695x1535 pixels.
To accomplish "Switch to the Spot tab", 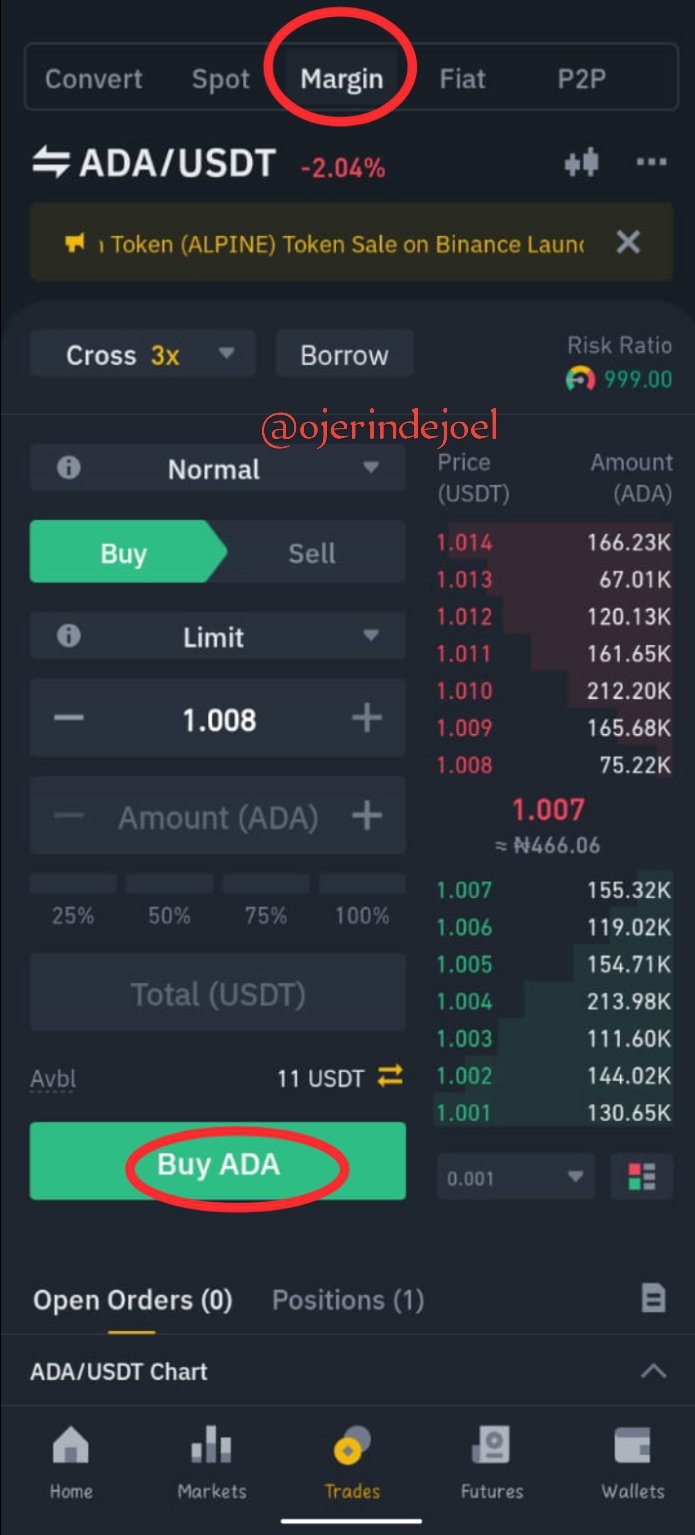I will (x=221, y=79).
